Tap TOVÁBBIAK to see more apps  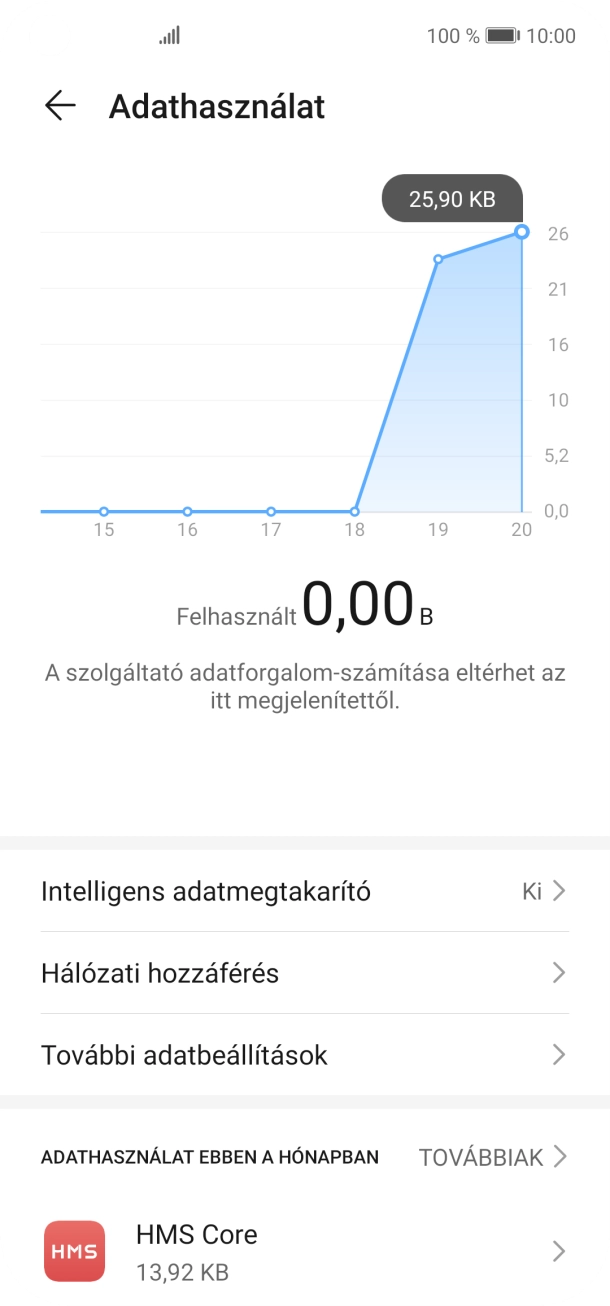tap(492, 1157)
